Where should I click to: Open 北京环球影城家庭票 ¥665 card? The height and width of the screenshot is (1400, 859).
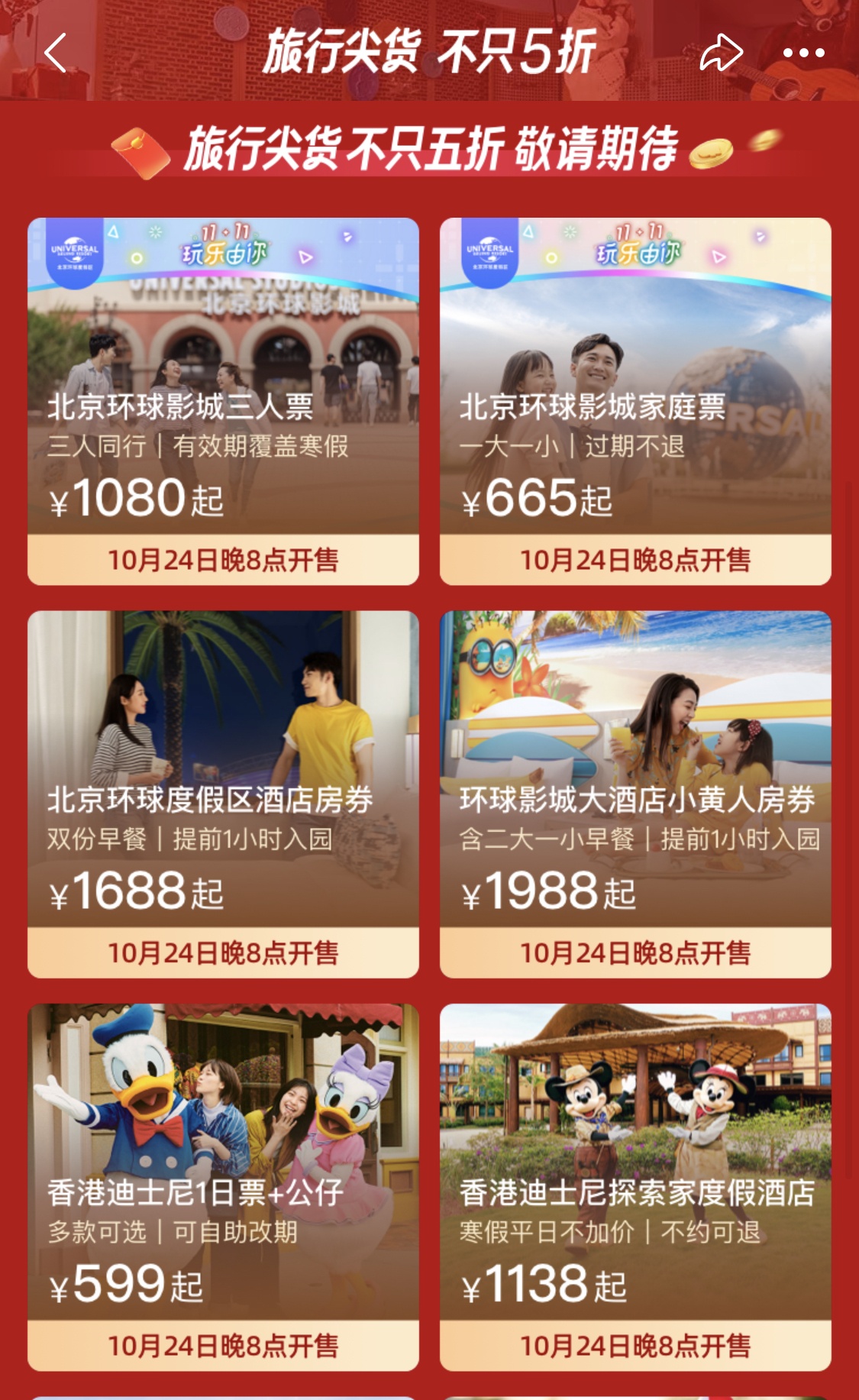635,402
